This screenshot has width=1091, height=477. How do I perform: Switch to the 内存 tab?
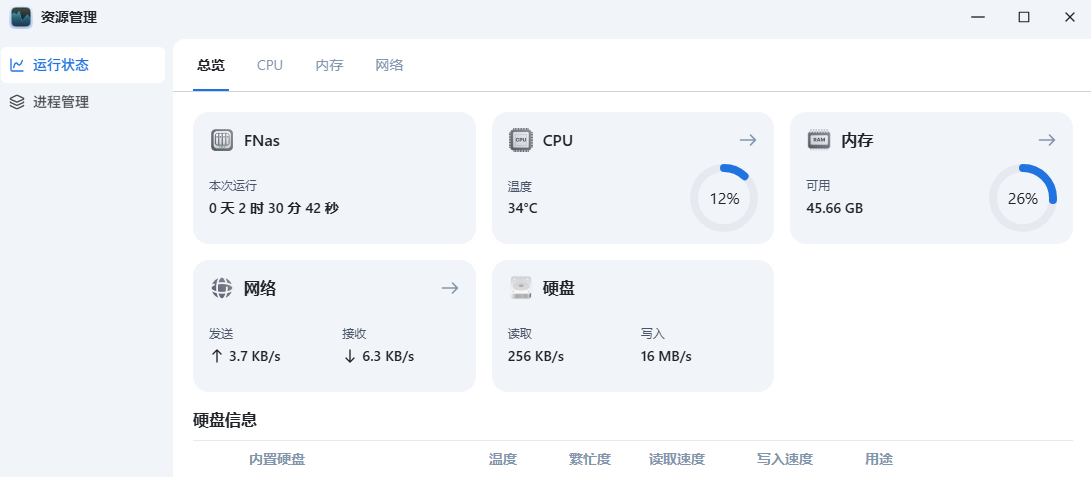pos(329,65)
